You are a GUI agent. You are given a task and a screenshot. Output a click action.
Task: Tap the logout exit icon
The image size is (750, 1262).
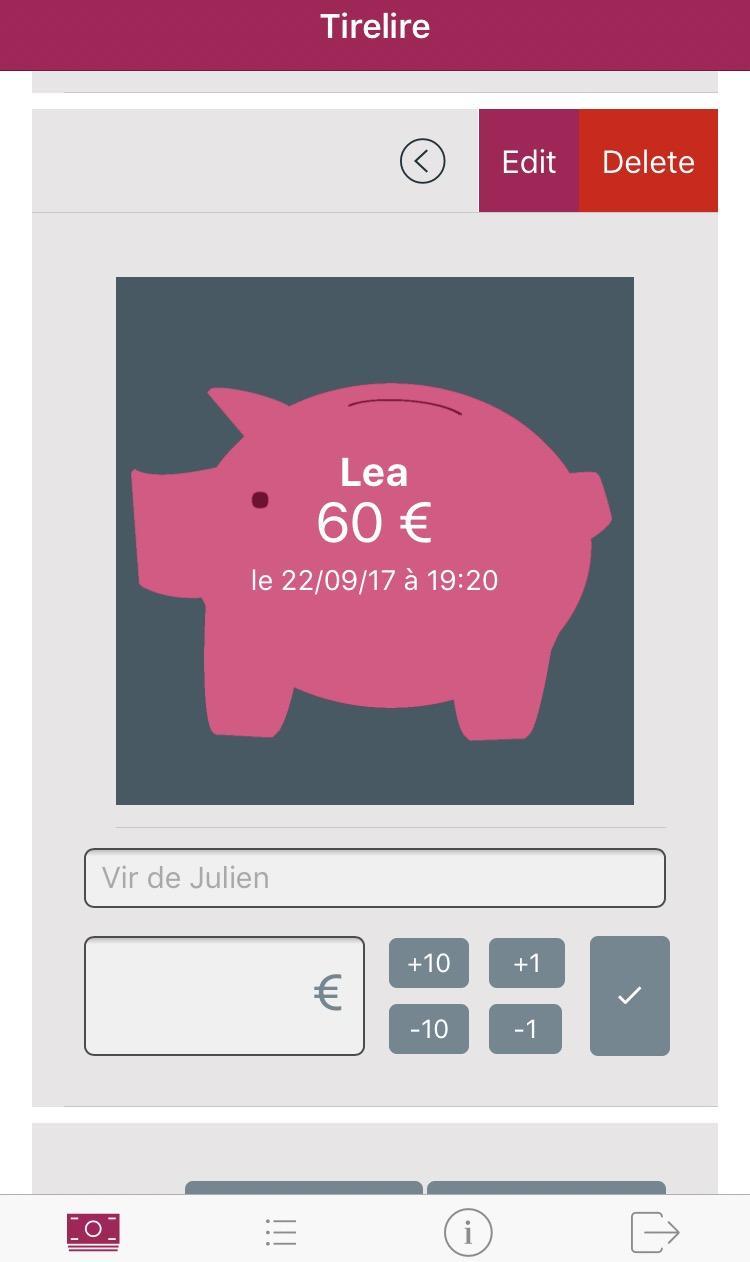pos(655,1231)
